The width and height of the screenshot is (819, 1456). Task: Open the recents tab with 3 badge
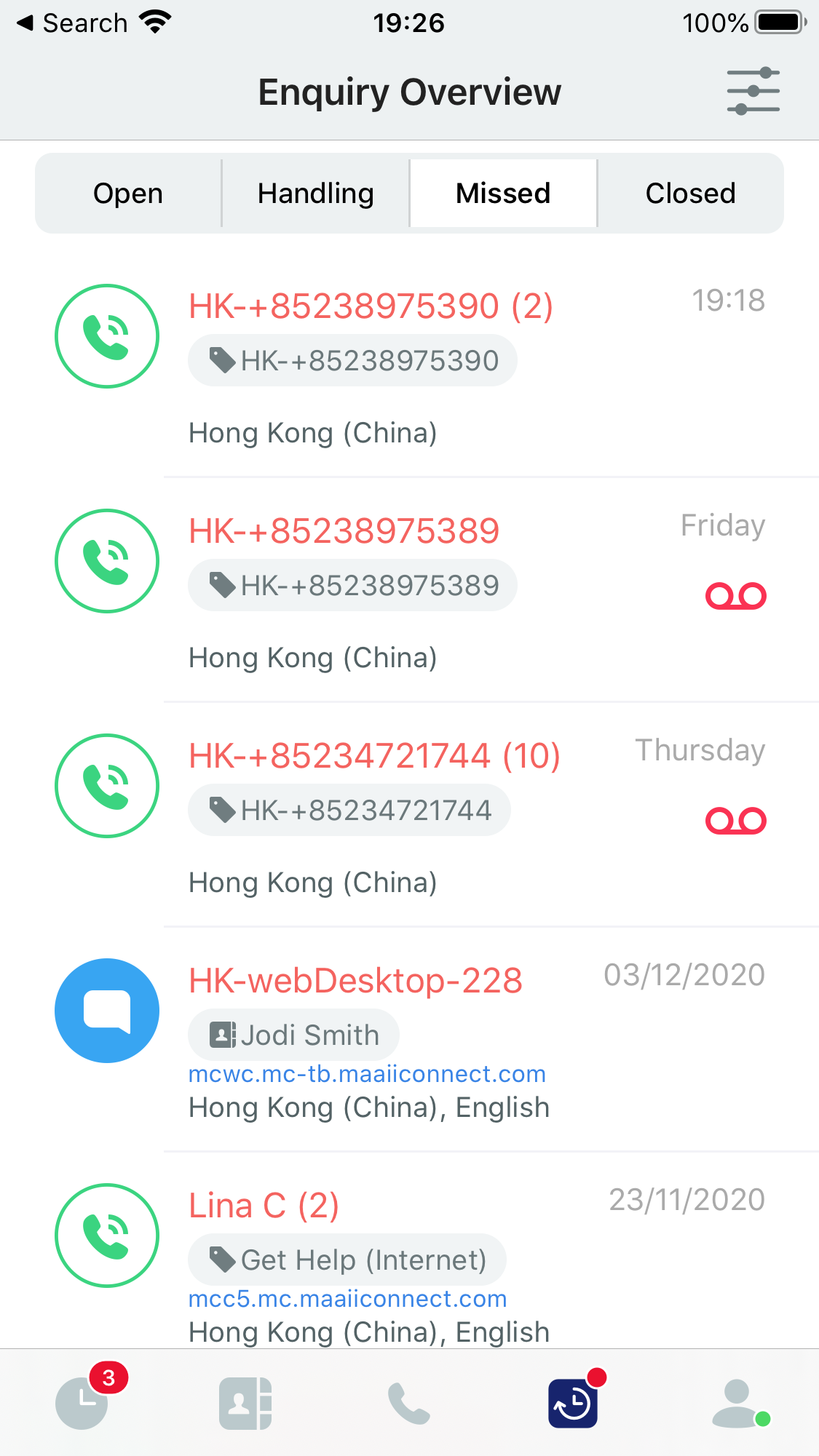83,1402
